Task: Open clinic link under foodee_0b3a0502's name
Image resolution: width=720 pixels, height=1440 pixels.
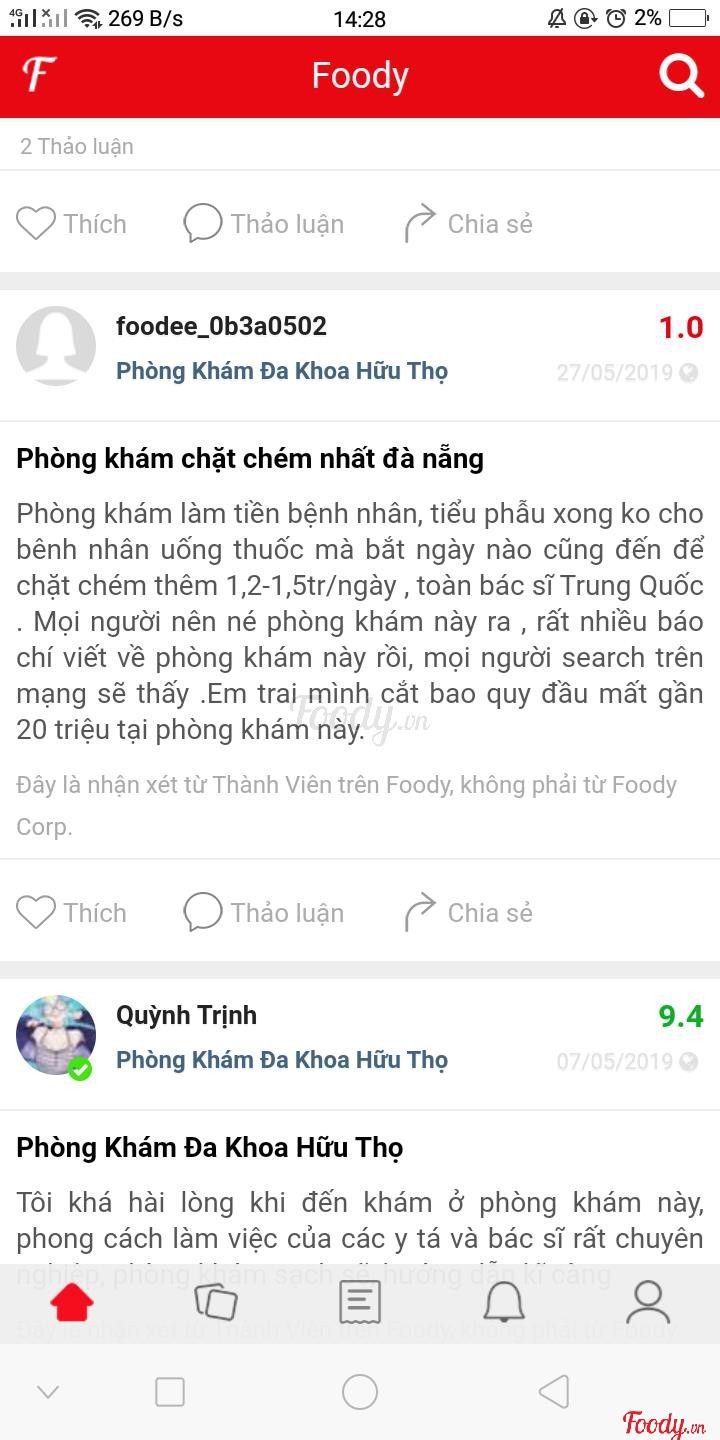Action: tap(281, 371)
